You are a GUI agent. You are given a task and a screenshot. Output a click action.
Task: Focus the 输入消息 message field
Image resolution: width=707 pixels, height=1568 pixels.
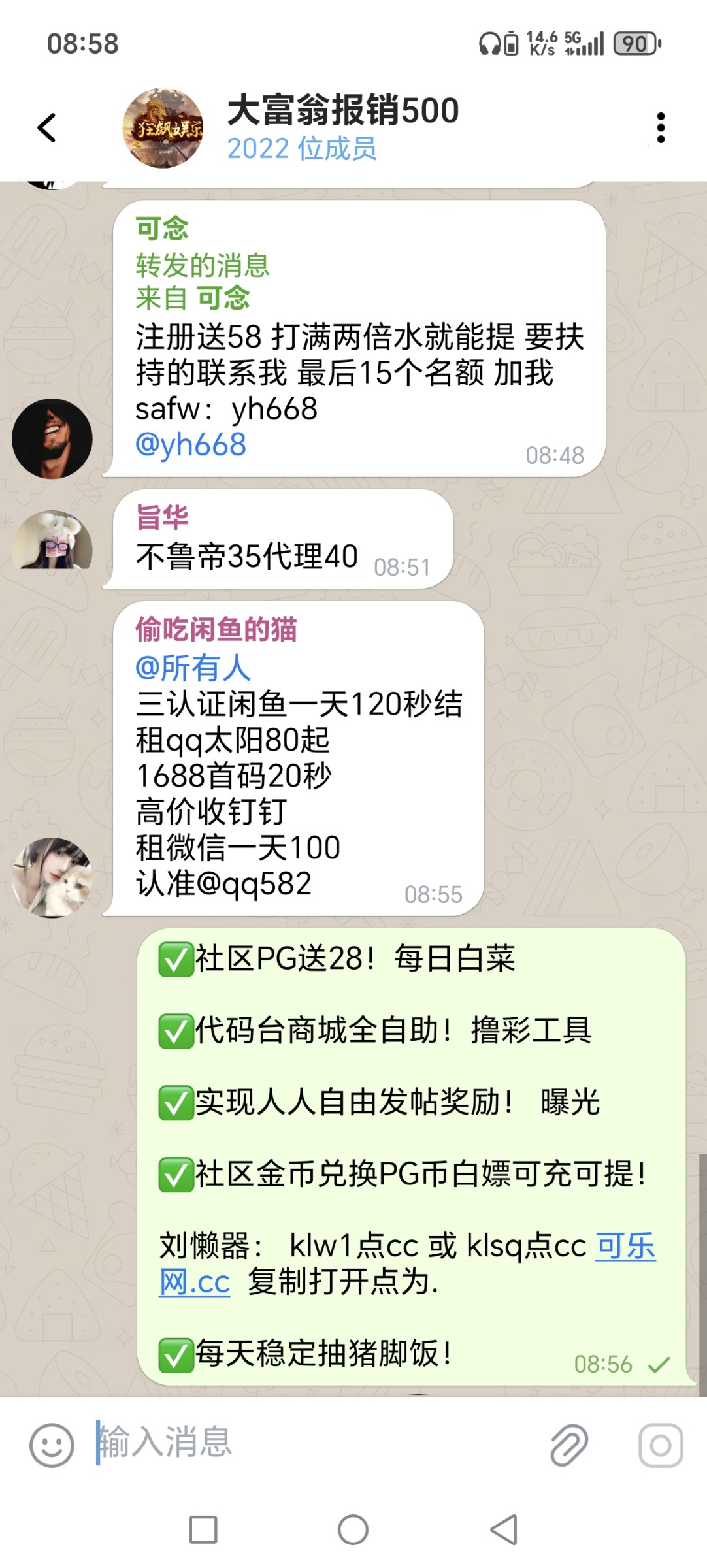pyautogui.click(x=314, y=1443)
